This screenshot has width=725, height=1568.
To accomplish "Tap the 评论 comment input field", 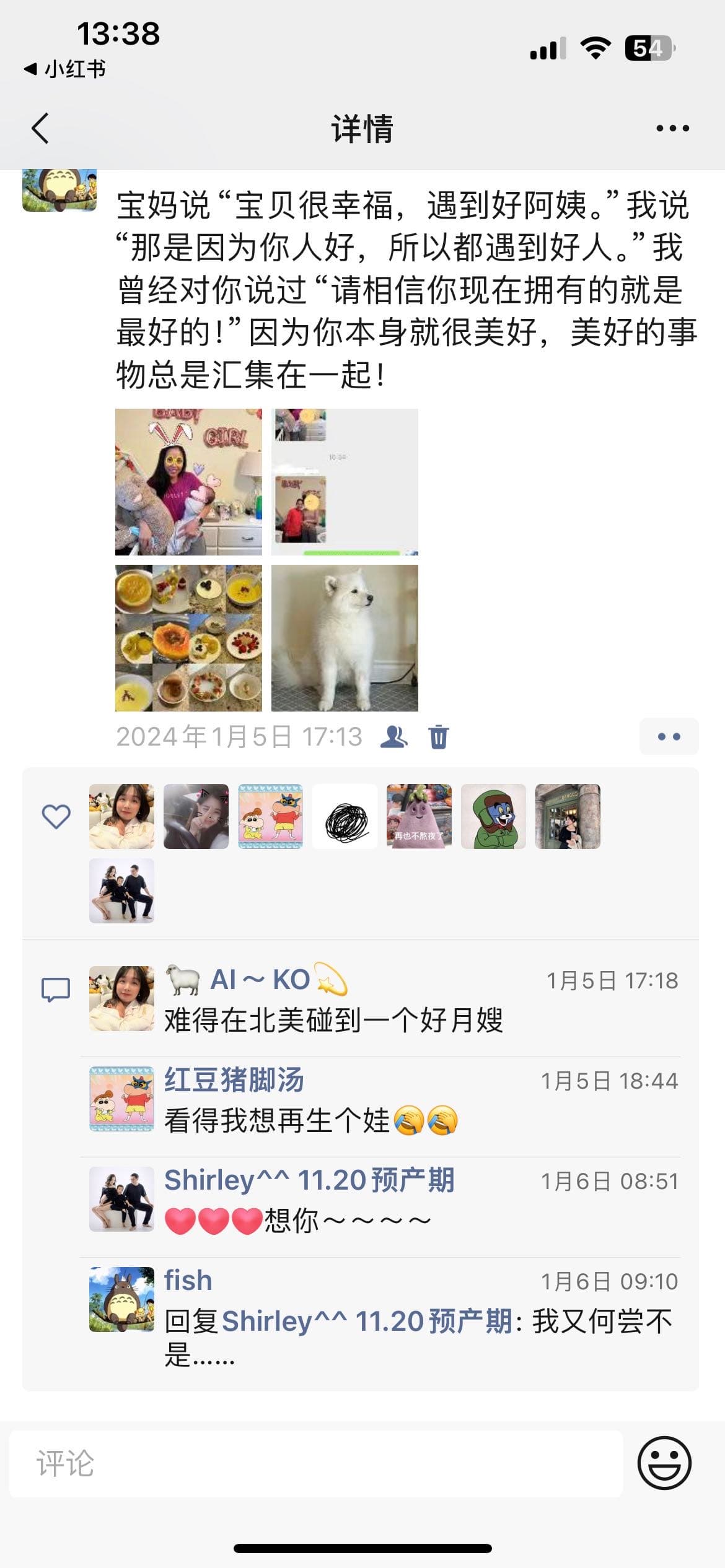I will [x=315, y=1463].
